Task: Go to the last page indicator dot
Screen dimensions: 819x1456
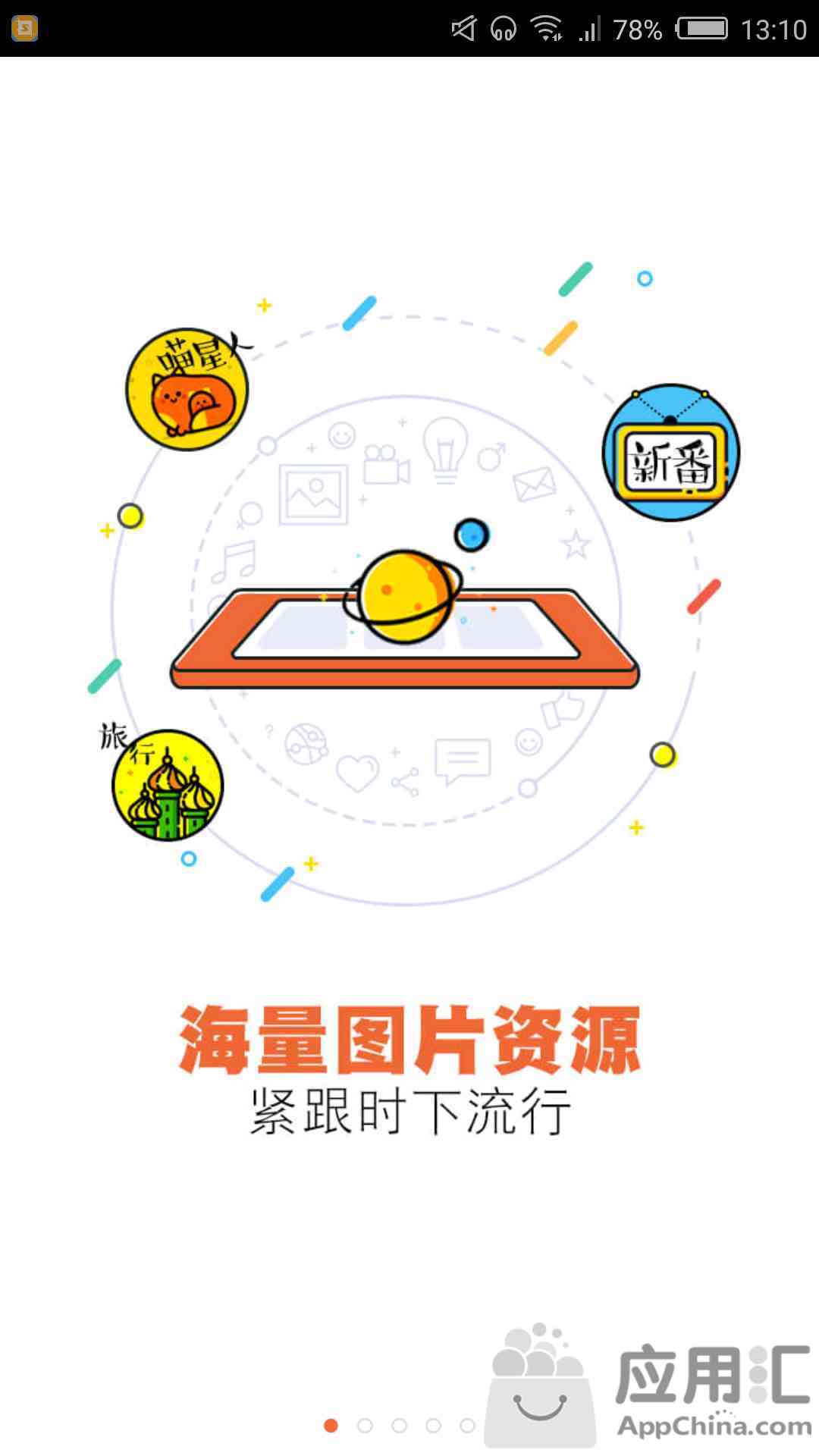Action: tap(467, 1426)
